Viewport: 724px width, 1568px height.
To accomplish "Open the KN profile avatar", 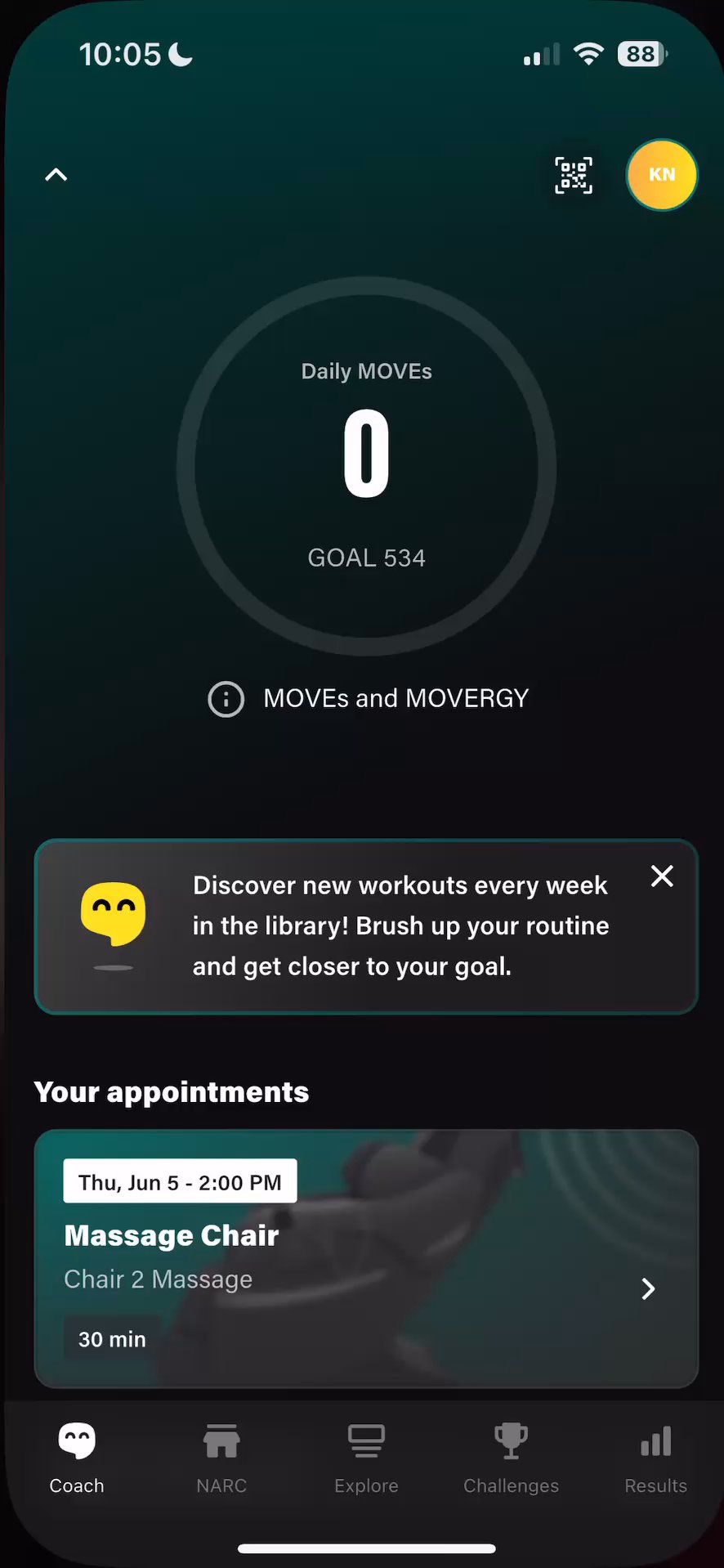I will coord(661,175).
